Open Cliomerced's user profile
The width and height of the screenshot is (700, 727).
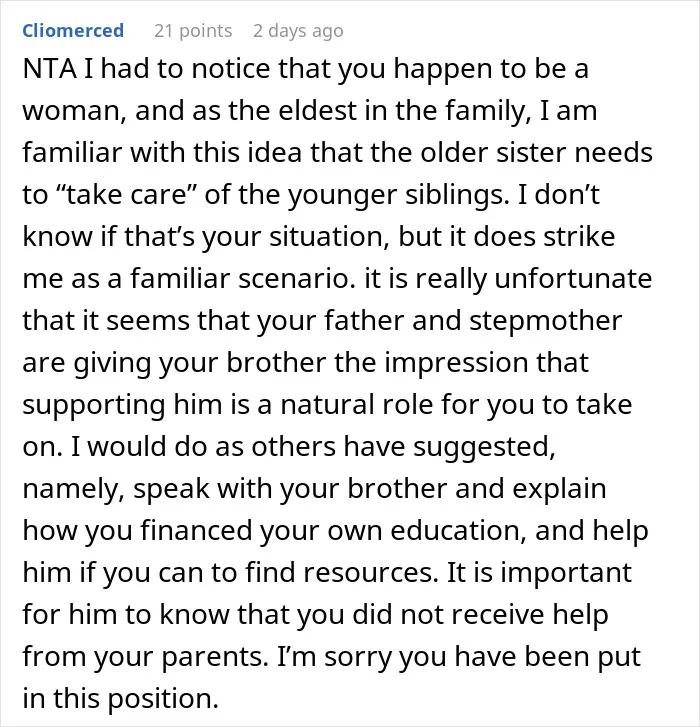click(x=73, y=31)
